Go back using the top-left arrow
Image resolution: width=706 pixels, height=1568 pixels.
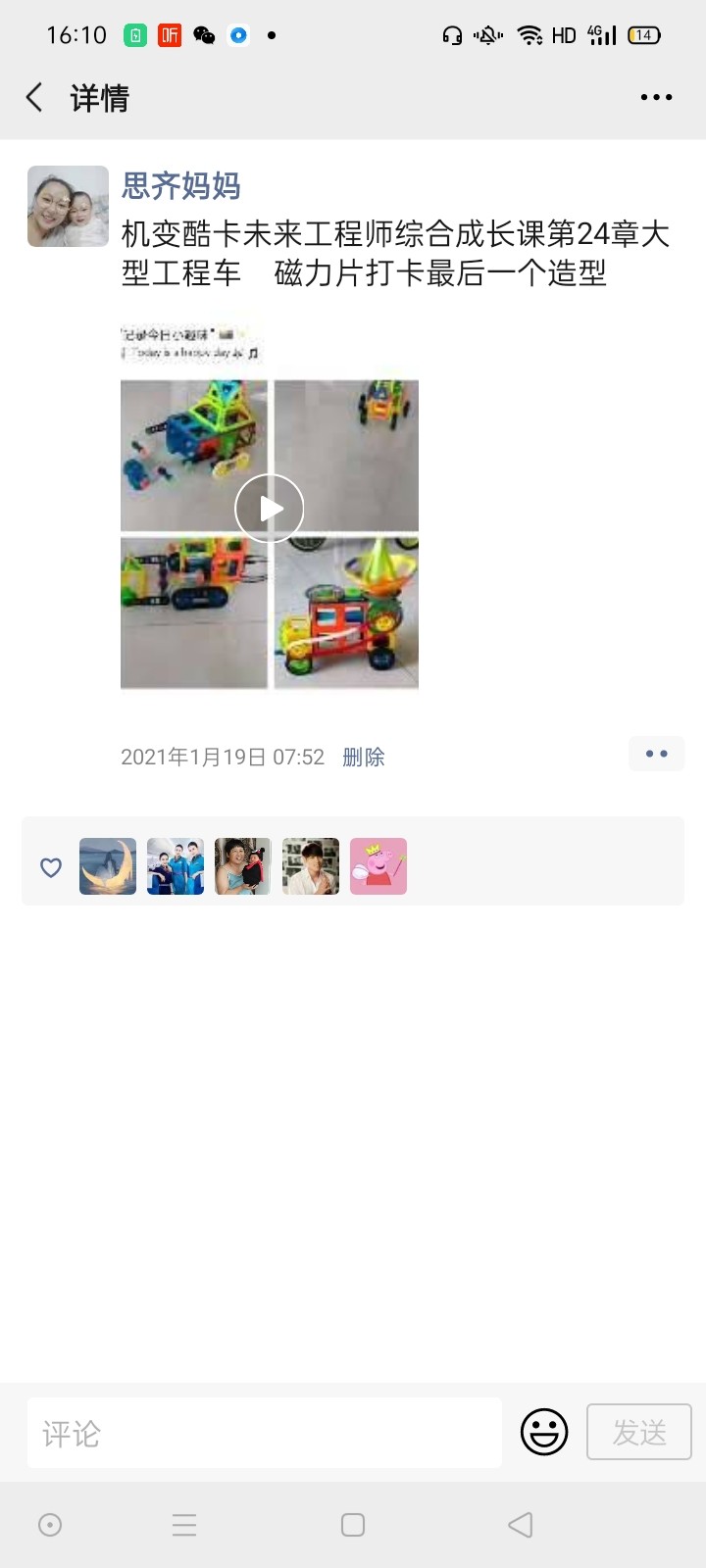point(34,97)
